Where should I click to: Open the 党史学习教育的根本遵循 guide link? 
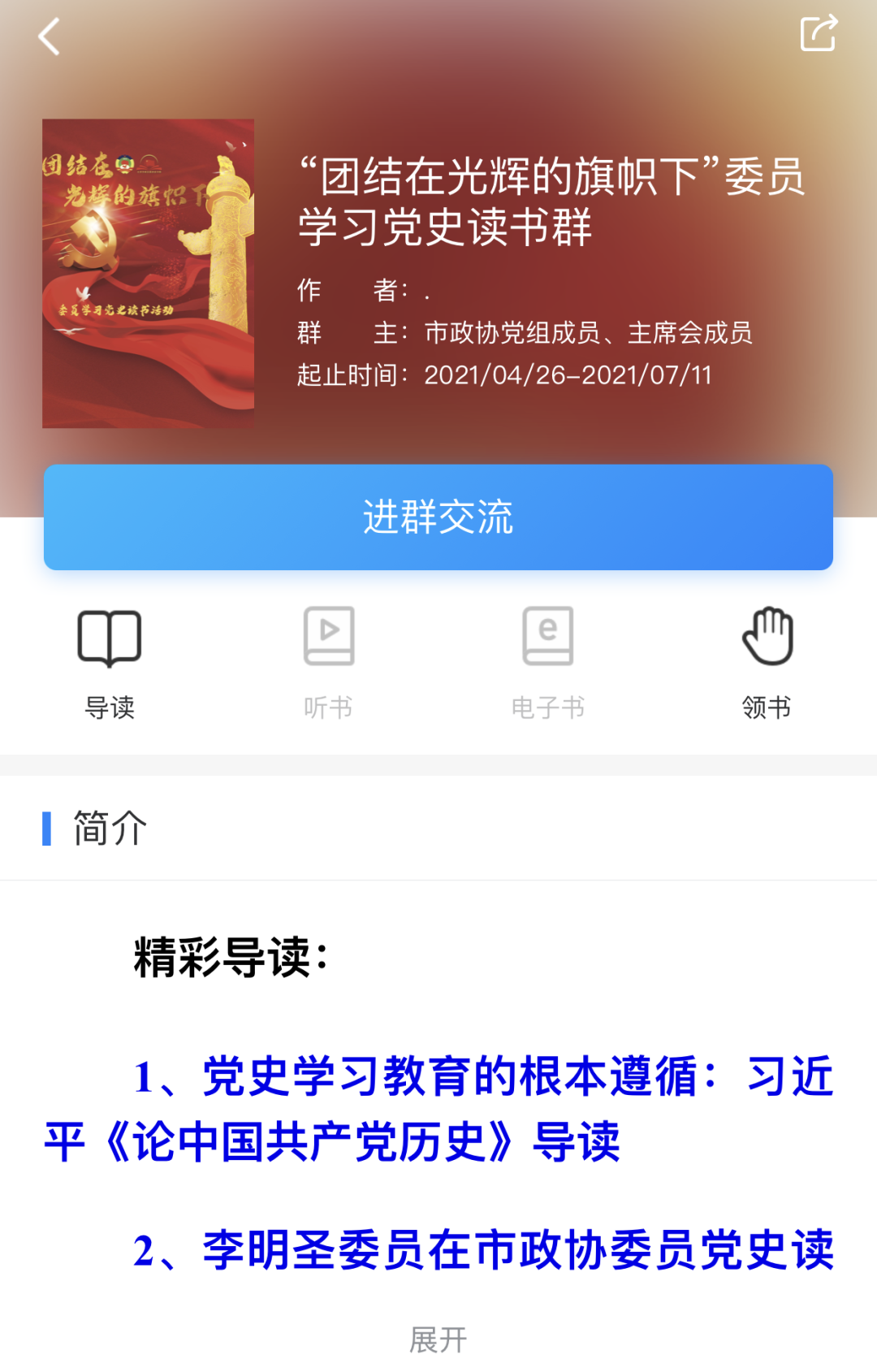click(x=438, y=1109)
